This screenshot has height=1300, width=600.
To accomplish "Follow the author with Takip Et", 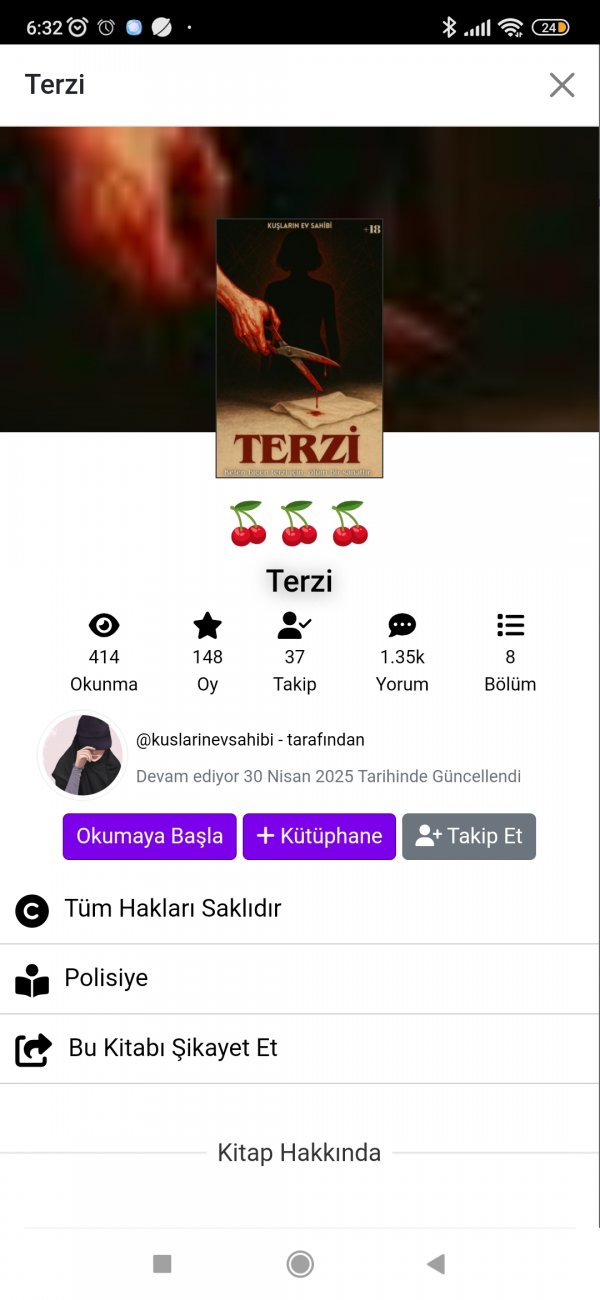I will [469, 836].
